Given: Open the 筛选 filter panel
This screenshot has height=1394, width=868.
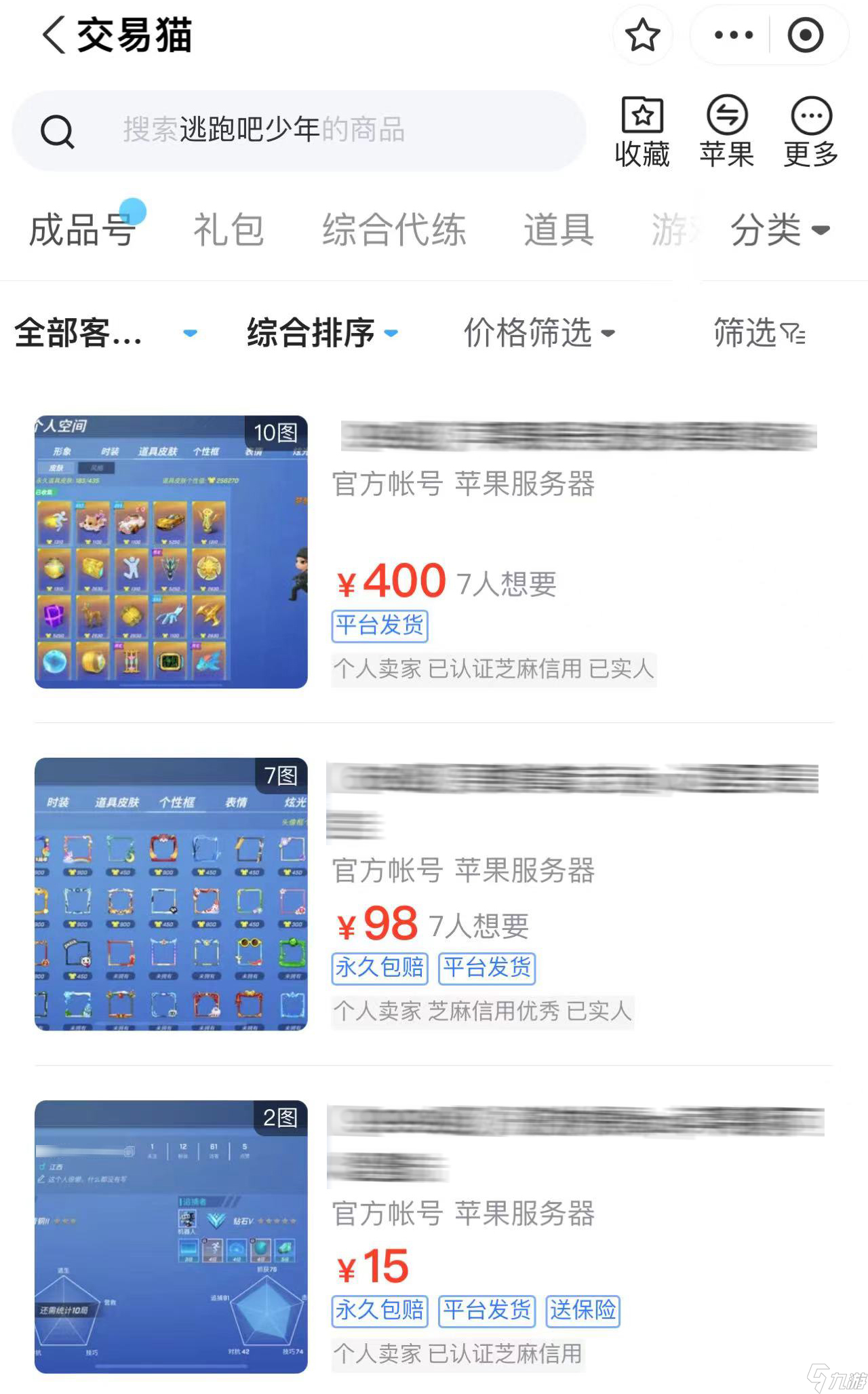Looking at the screenshot, I should 759,333.
